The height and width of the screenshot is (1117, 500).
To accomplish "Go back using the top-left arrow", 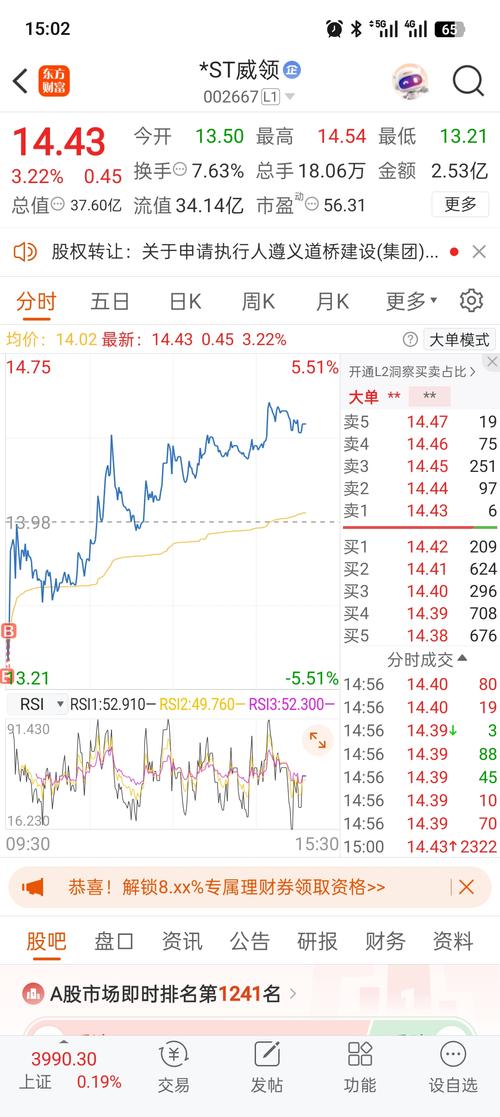I will pyautogui.click(x=20, y=81).
